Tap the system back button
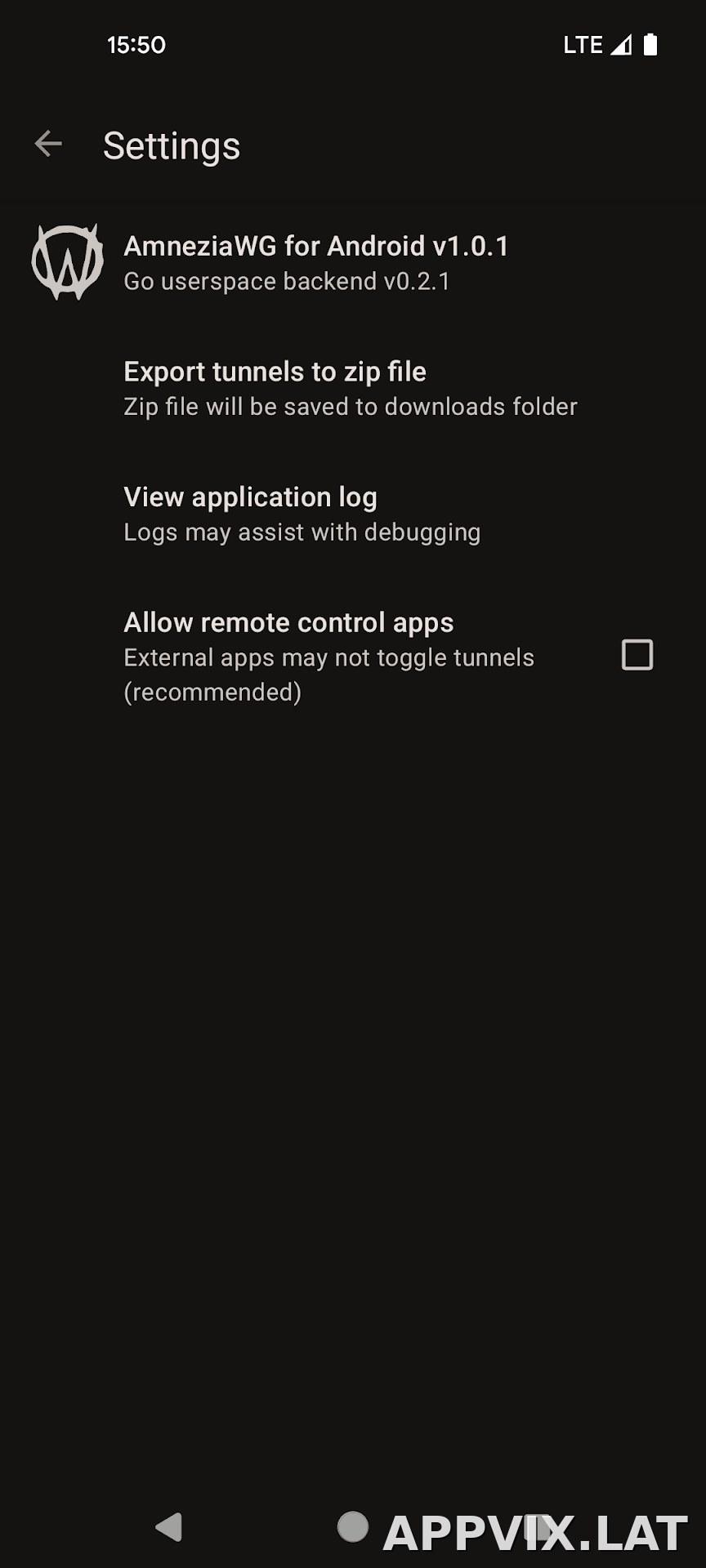 (x=169, y=1526)
